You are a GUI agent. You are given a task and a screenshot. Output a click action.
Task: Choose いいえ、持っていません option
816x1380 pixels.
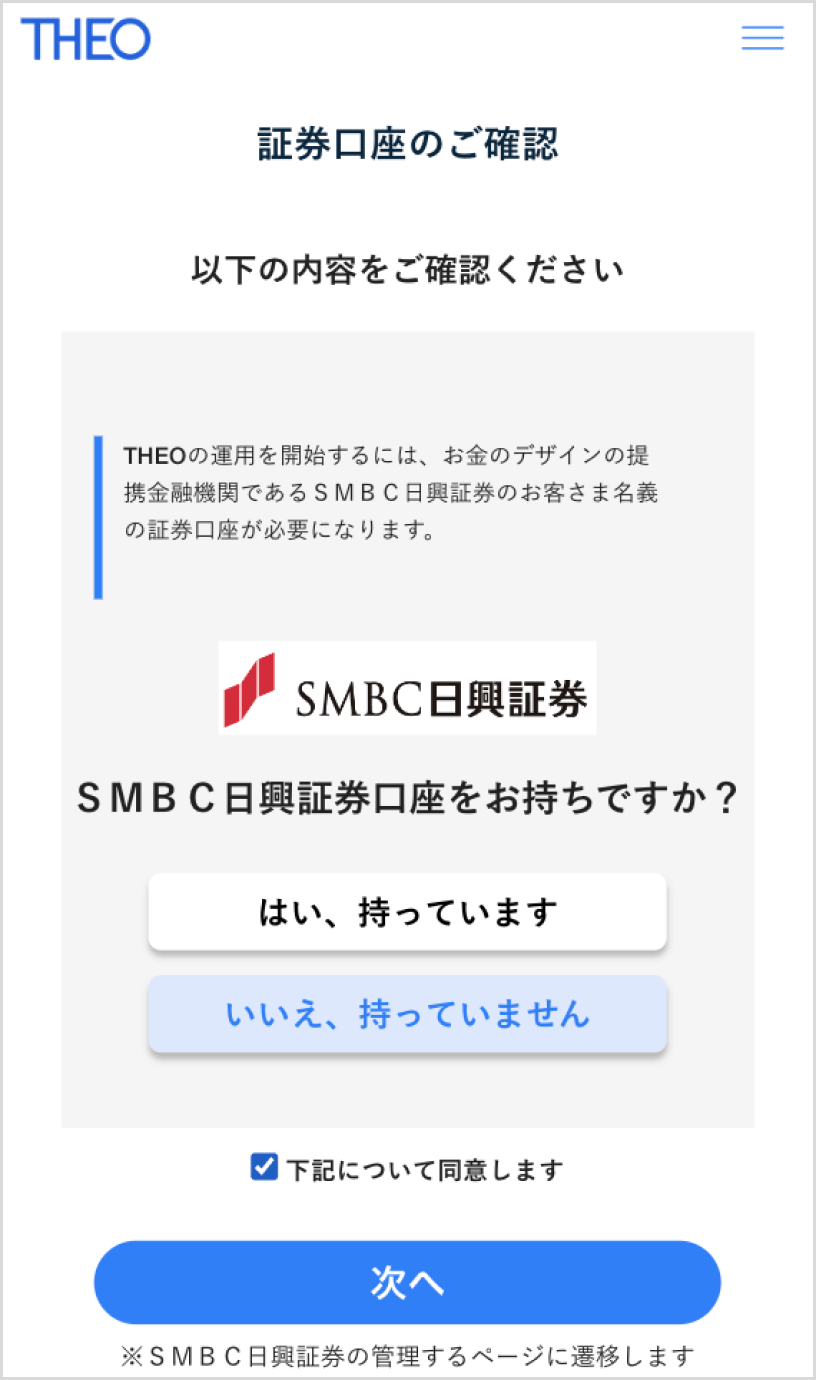tap(407, 1014)
